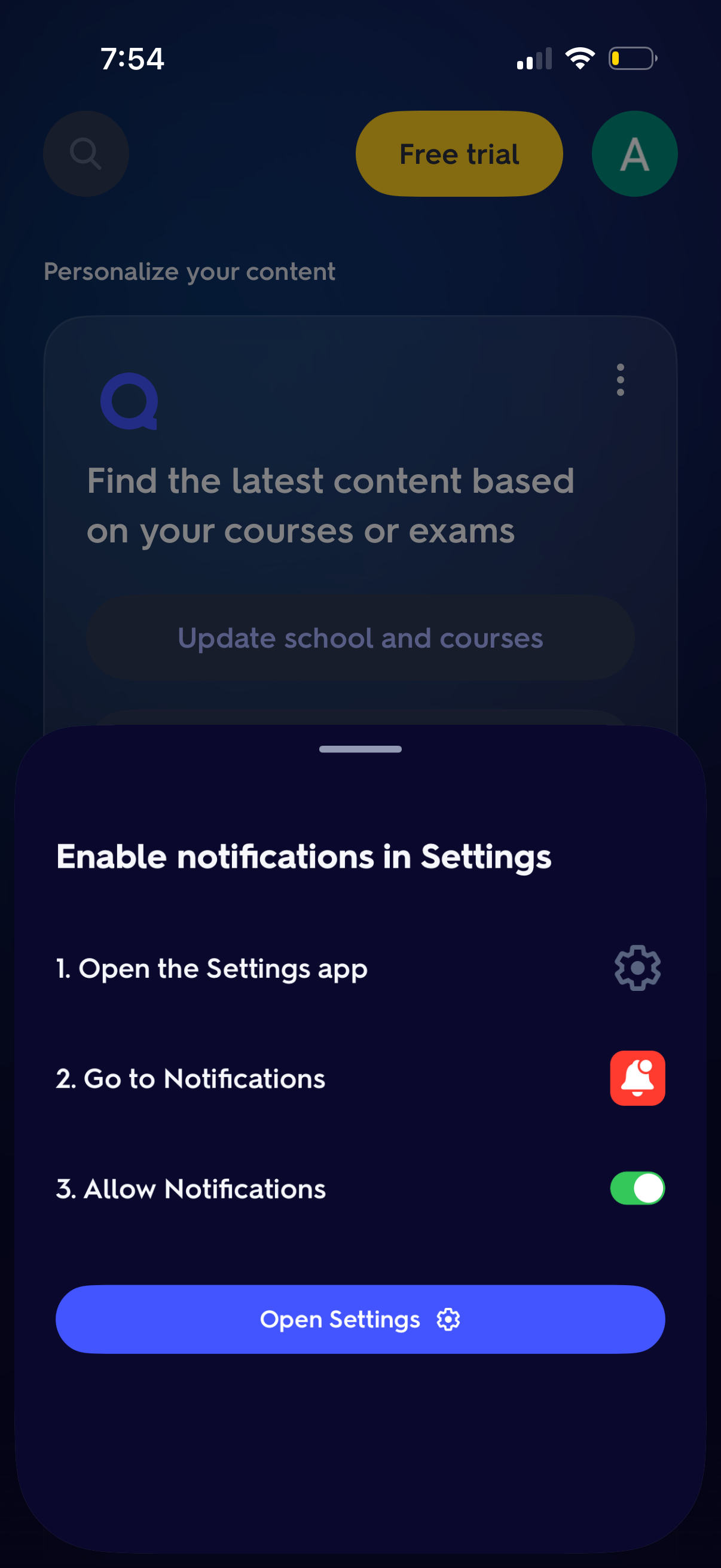Screen dimensions: 721x1568
Task: Tap the cellular signal indicator
Action: coord(534,58)
